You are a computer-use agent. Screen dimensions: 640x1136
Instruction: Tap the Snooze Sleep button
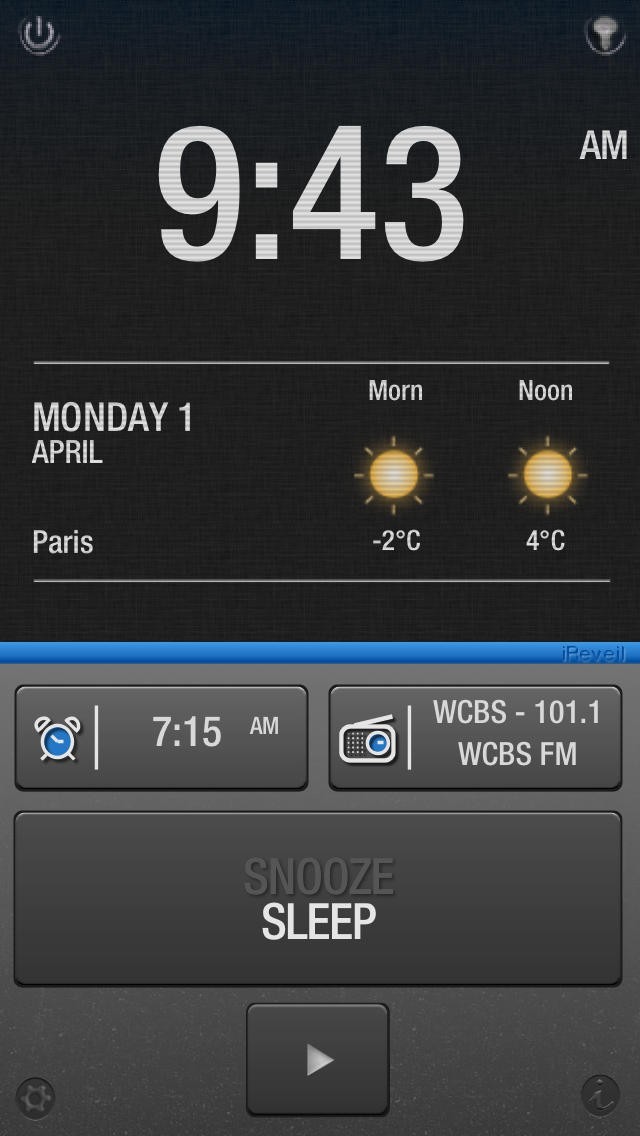coord(318,898)
